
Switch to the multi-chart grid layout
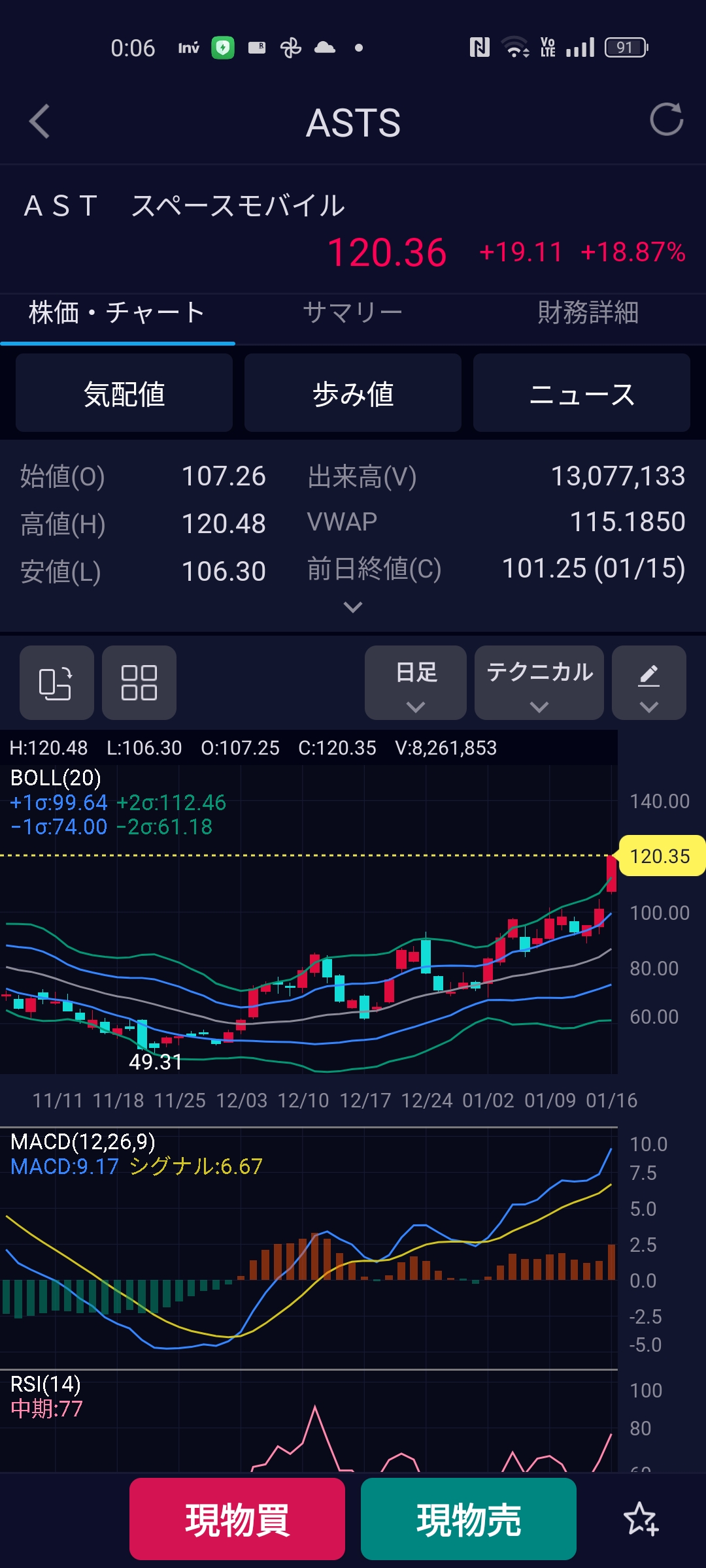139,683
